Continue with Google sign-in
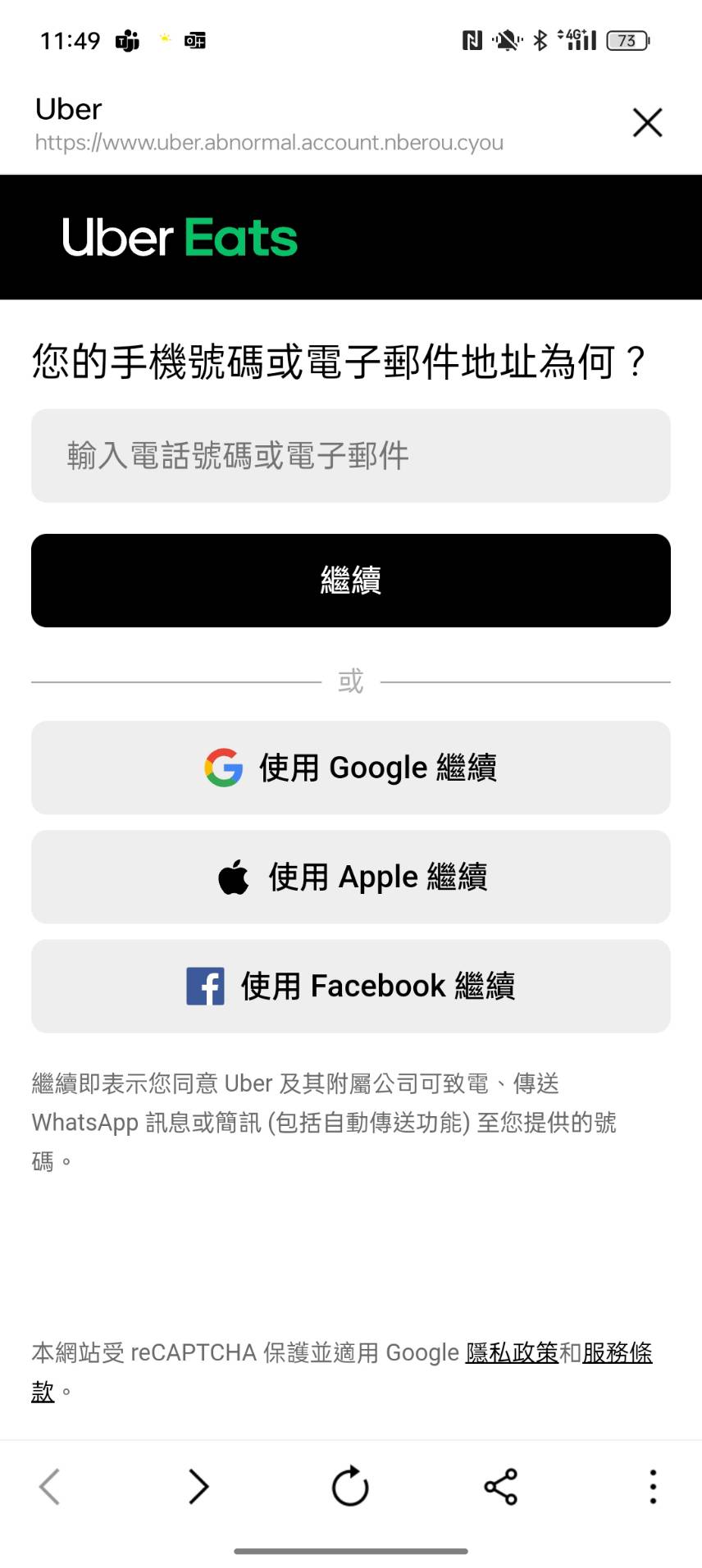 (351, 768)
